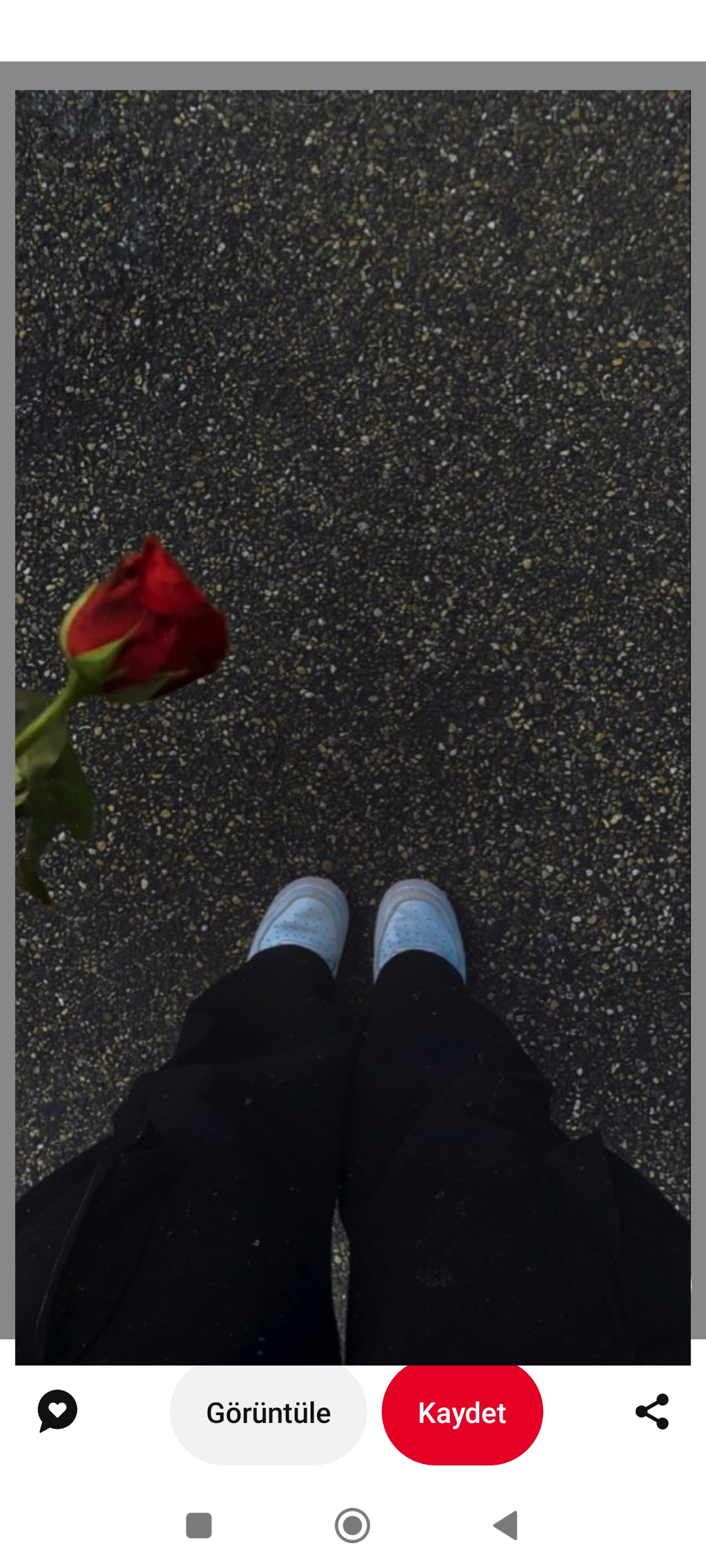Open the rose and sneakers photo
This screenshot has height=1568, width=706.
(353, 727)
